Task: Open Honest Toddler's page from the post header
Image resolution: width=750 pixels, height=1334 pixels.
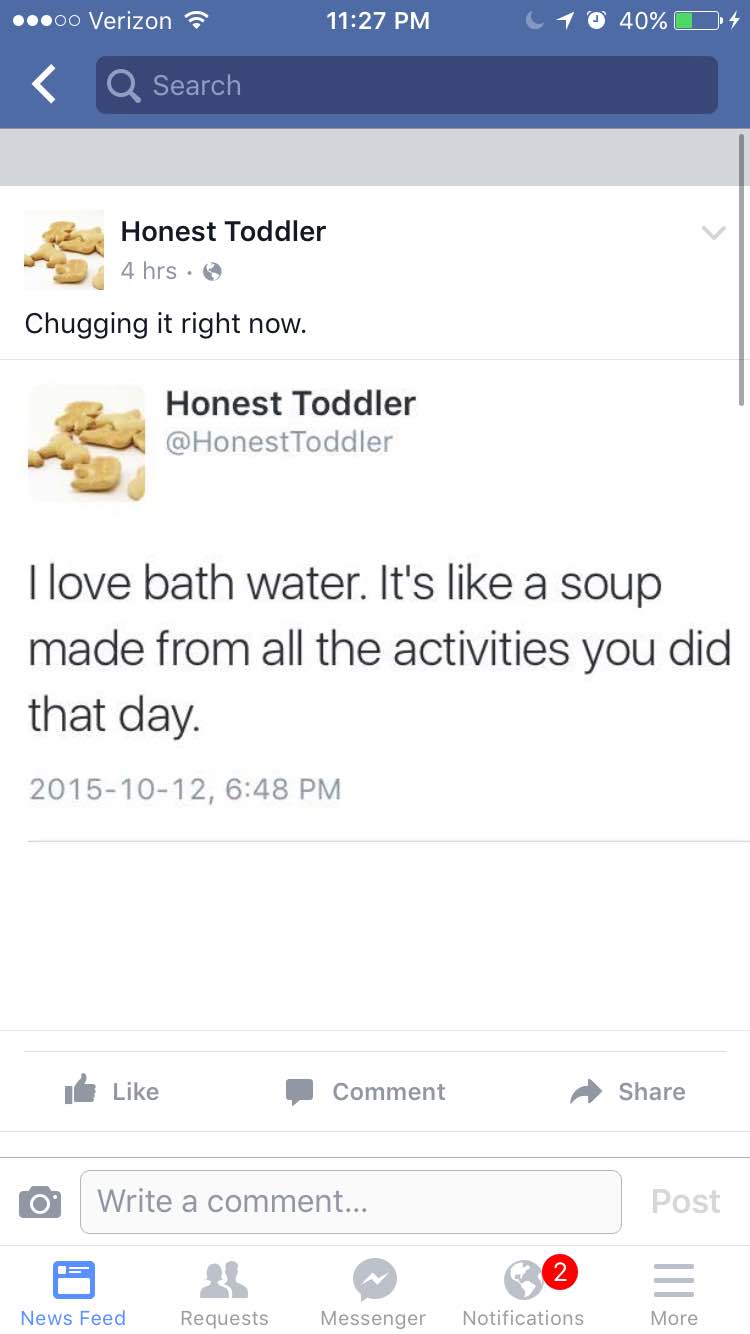Action: [x=223, y=232]
